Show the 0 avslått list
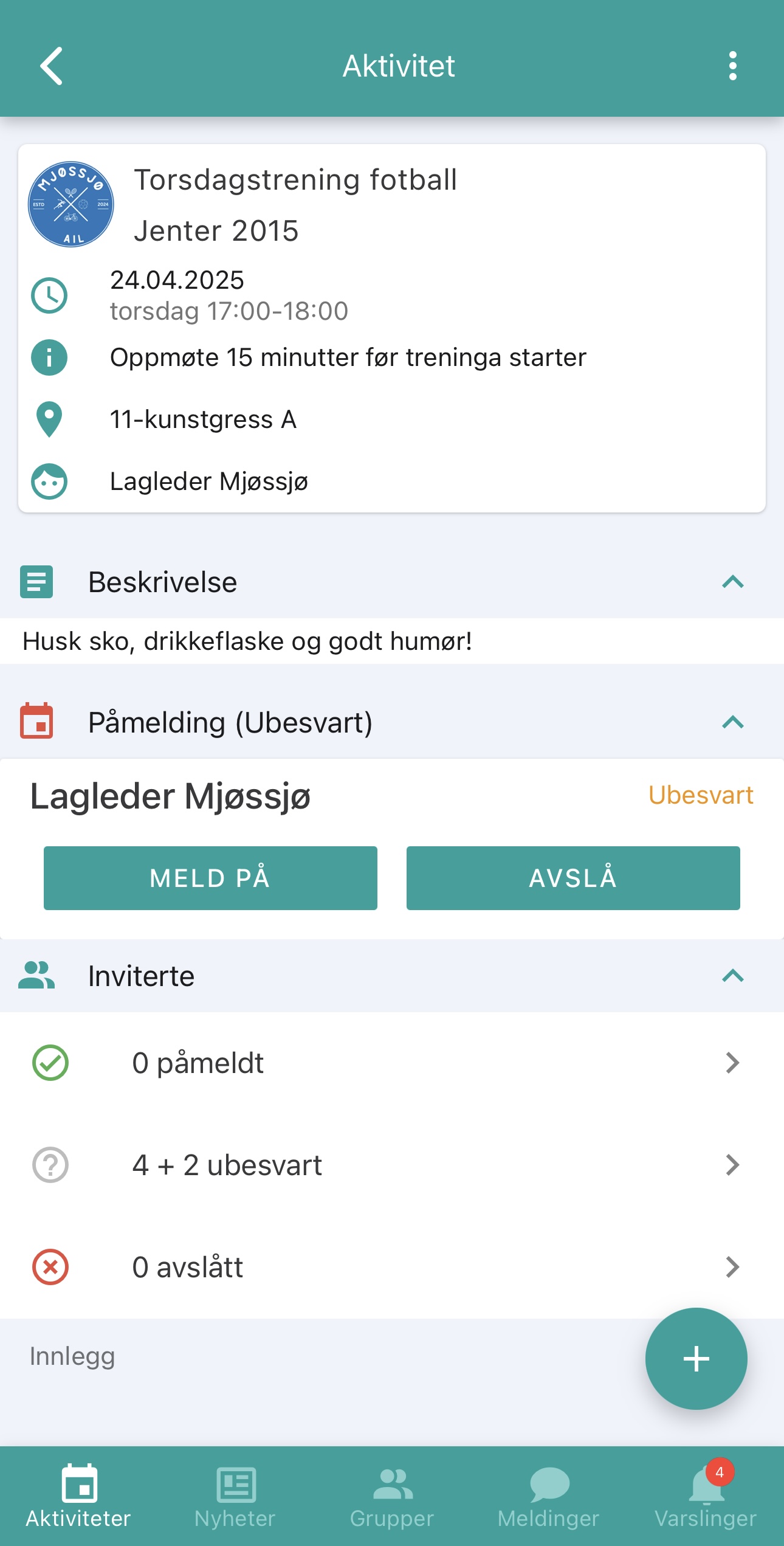Viewport: 784px width, 1546px height. [x=391, y=1267]
